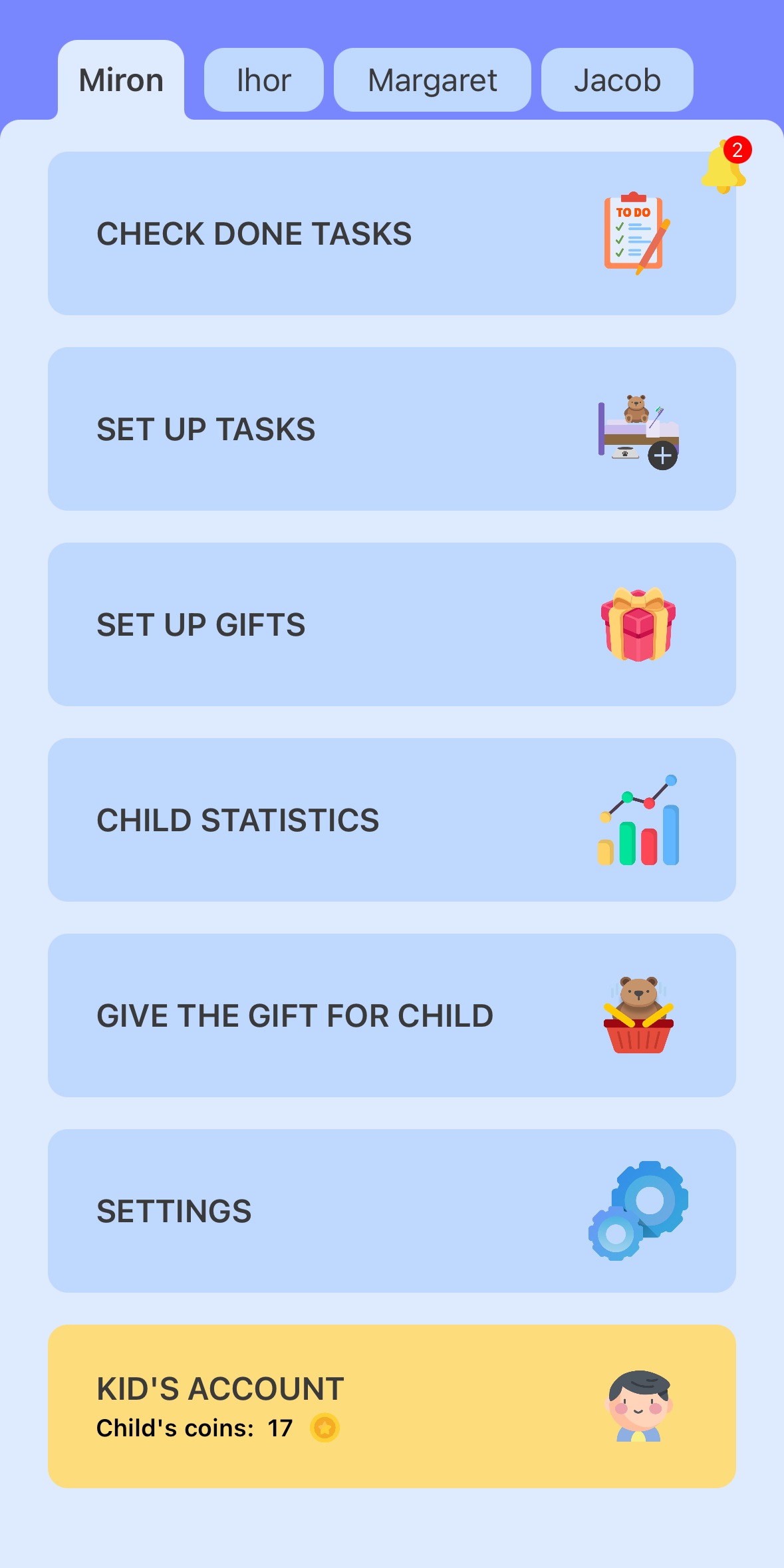
Task: Open the notifications bell
Action: [723, 166]
